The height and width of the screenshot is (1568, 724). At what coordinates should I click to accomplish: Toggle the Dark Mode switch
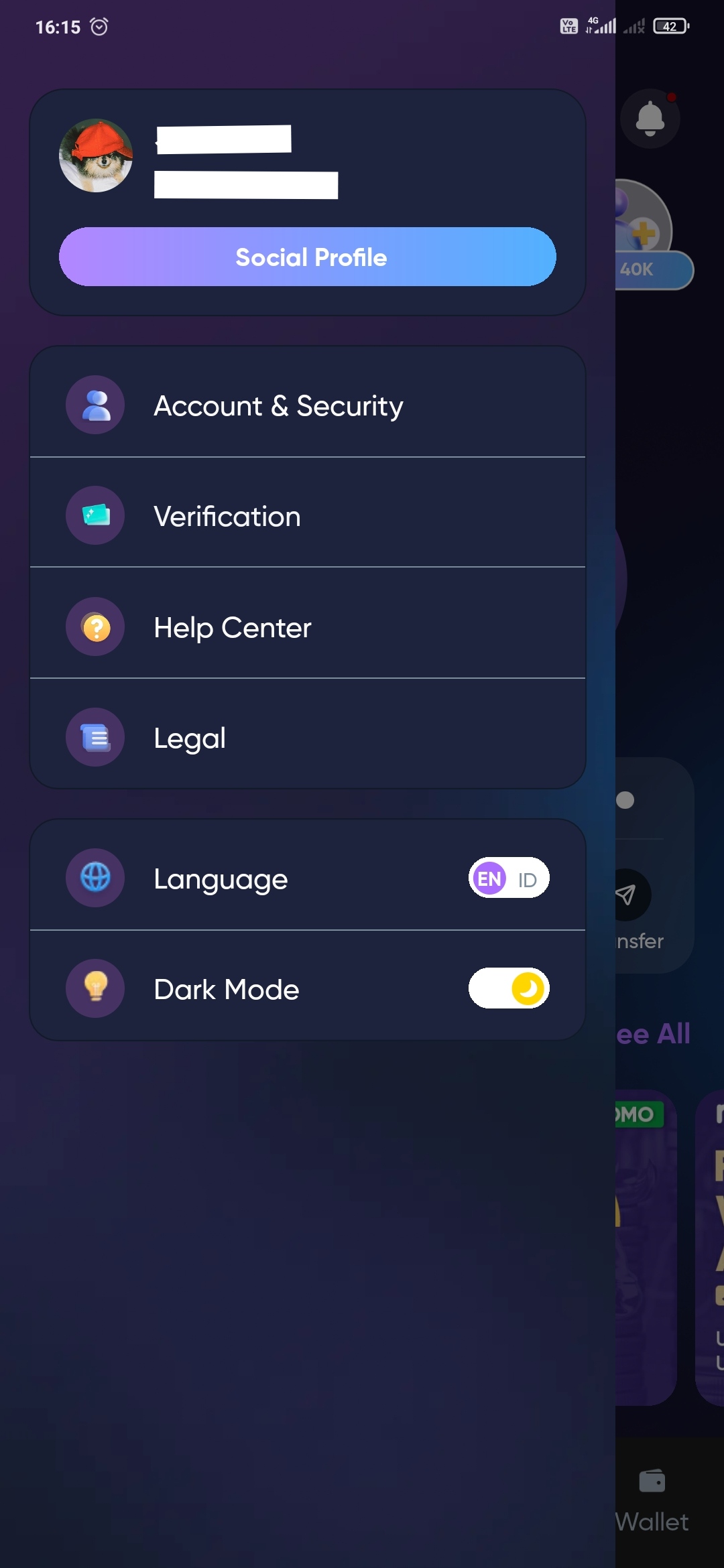pyautogui.click(x=509, y=988)
